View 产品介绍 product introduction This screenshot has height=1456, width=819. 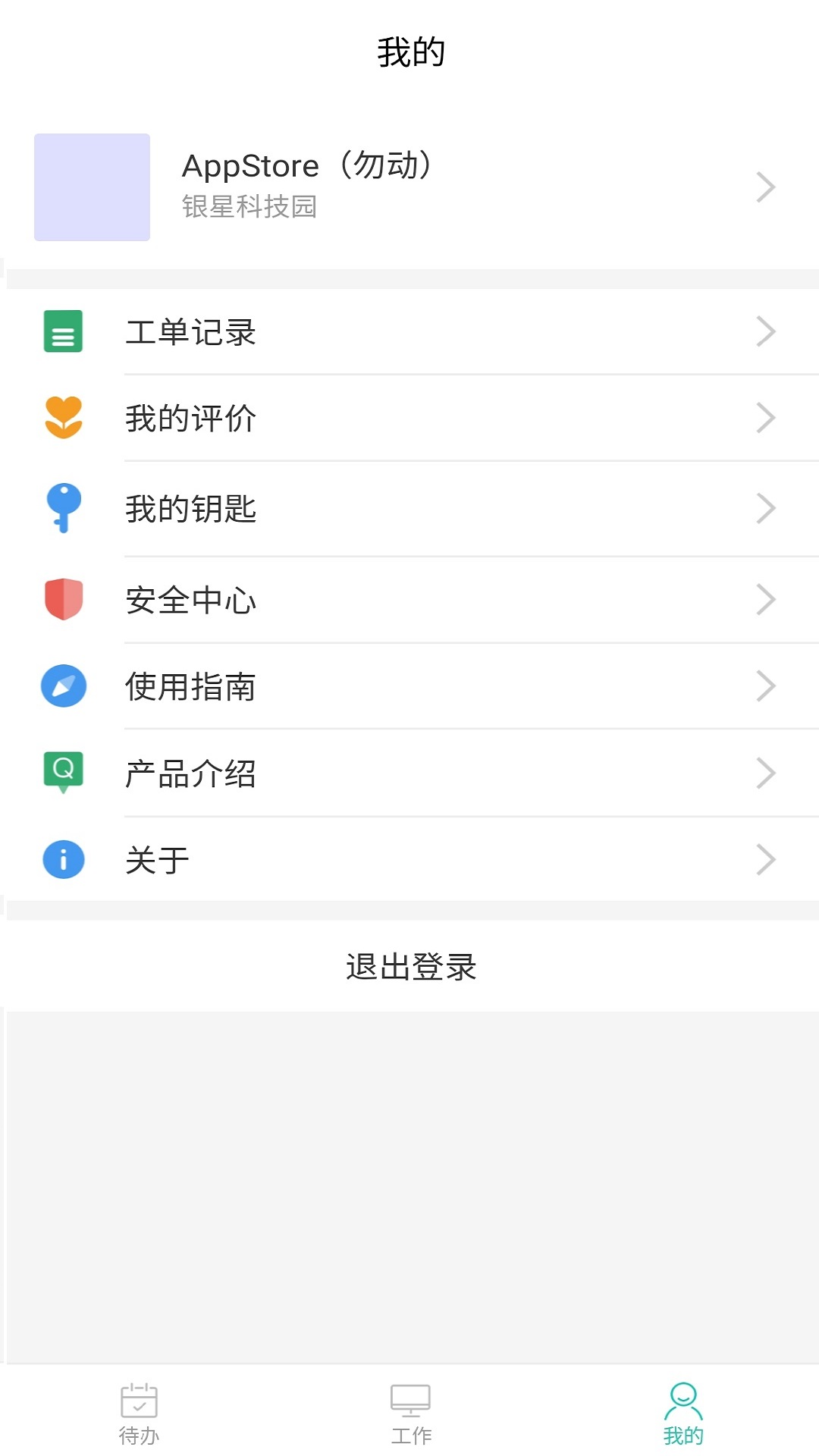(409, 773)
